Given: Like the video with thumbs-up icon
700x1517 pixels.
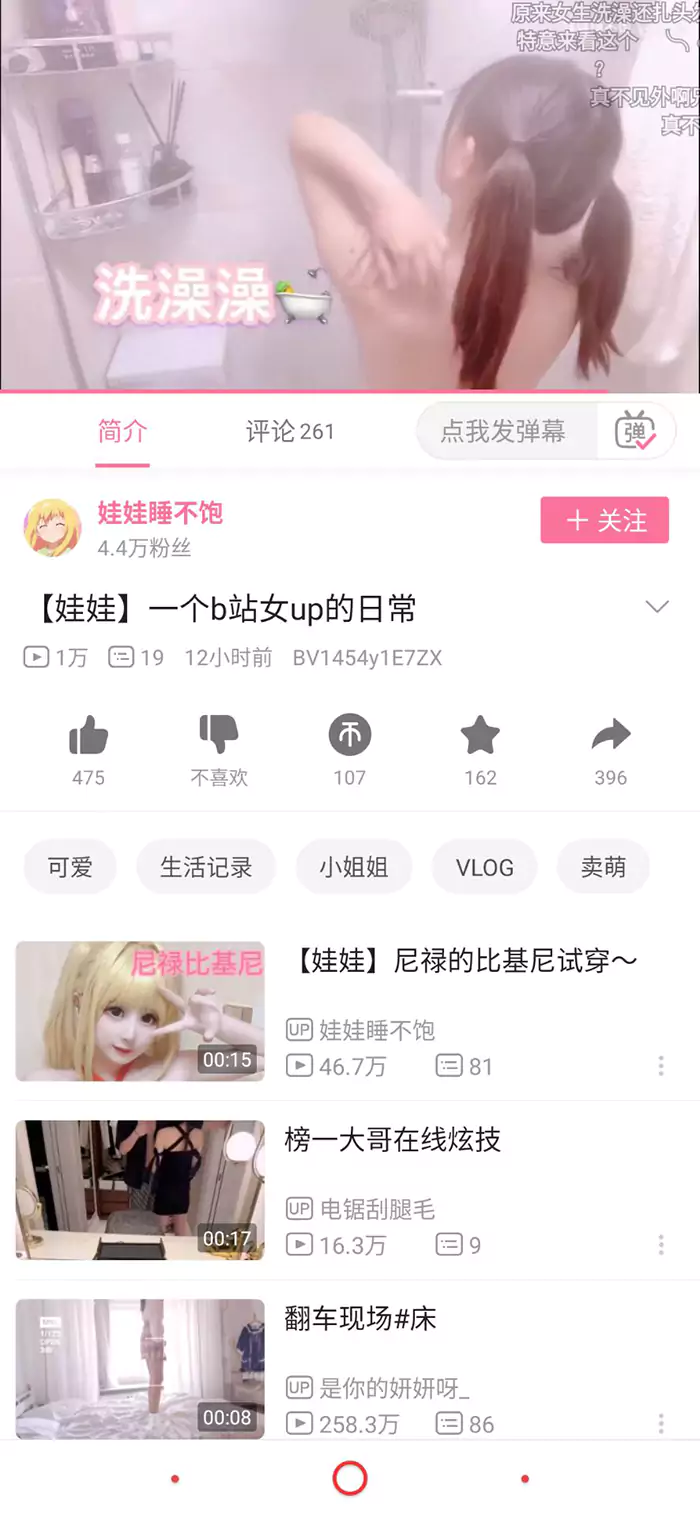Looking at the screenshot, I should pyautogui.click(x=88, y=737).
